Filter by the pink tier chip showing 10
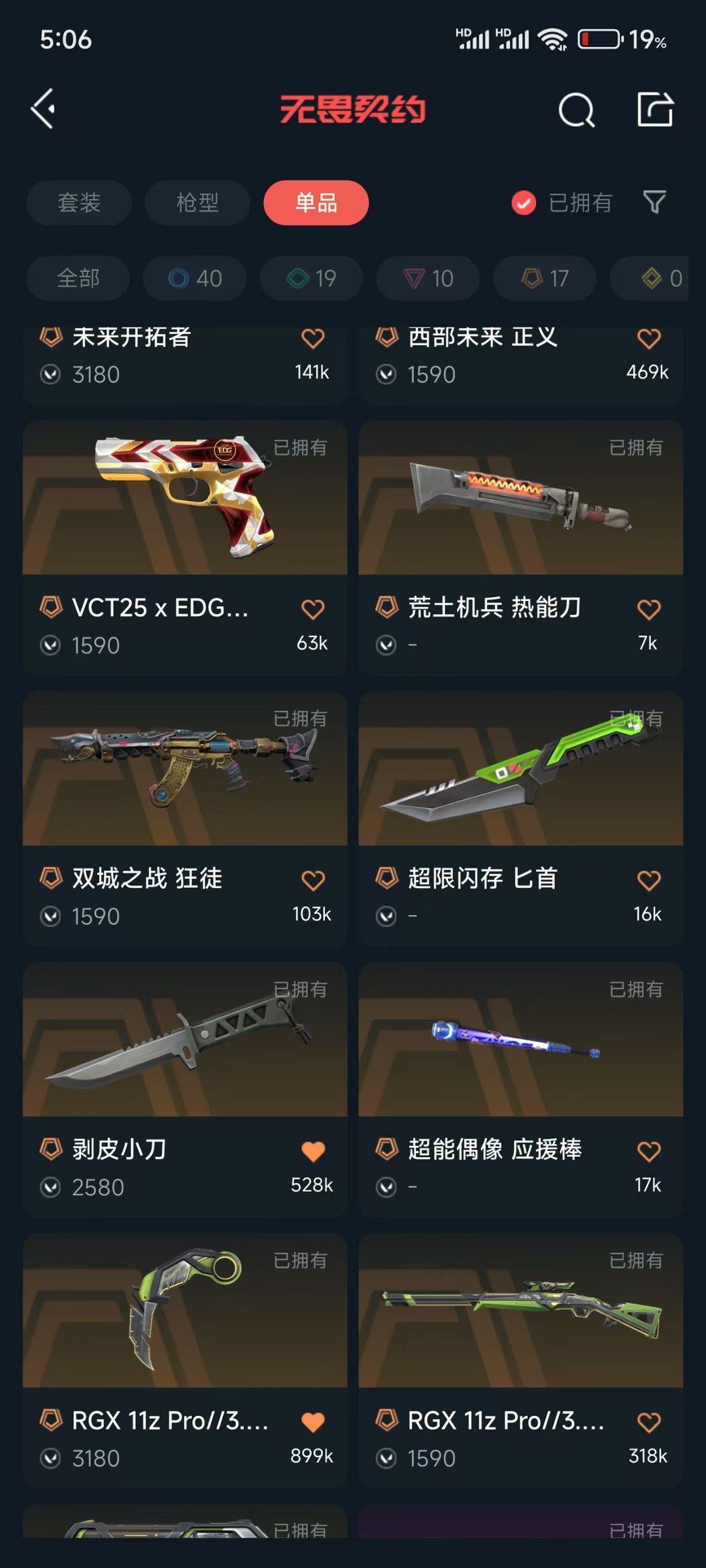Screen dimensions: 706x1568 click(428, 278)
